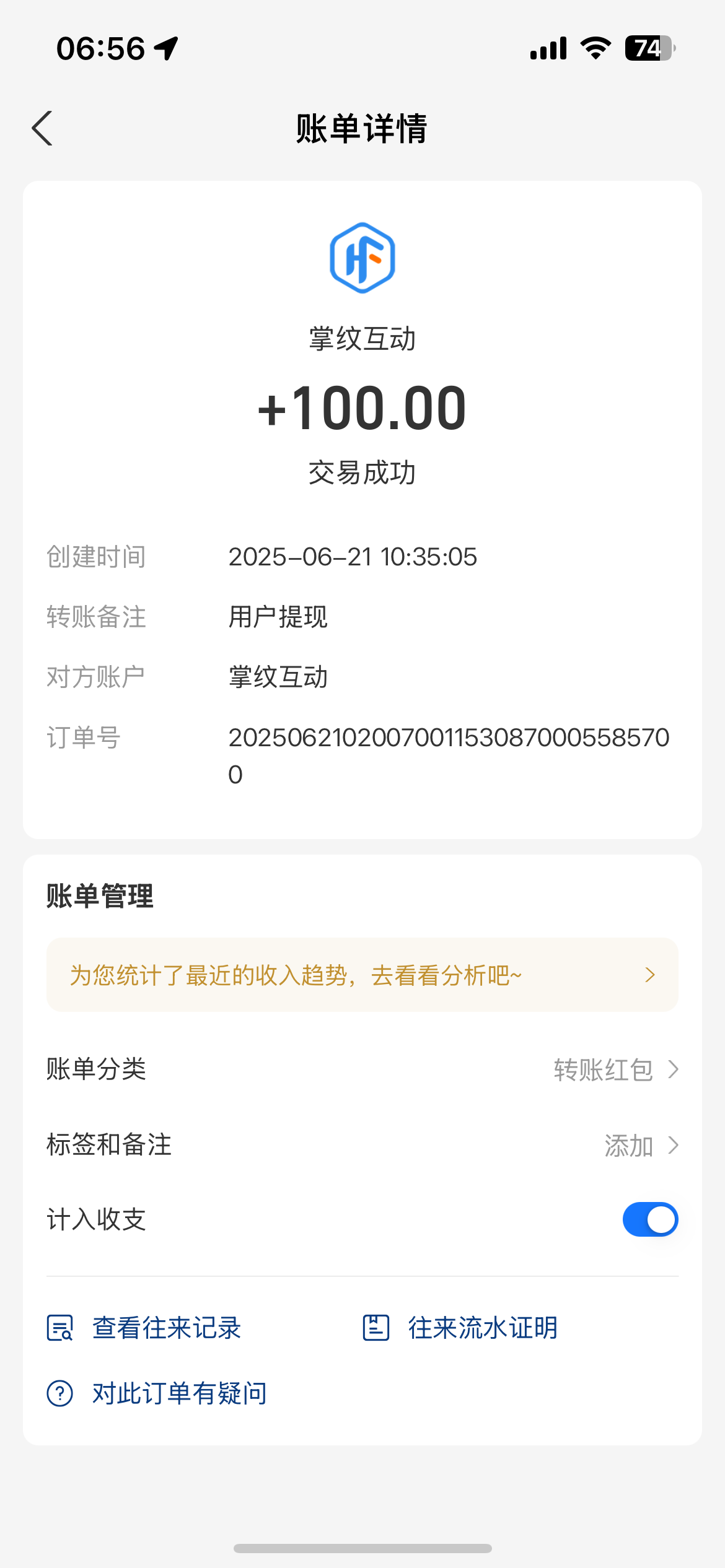
Task: View 查看往来记录 transaction history
Action: click(144, 1328)
